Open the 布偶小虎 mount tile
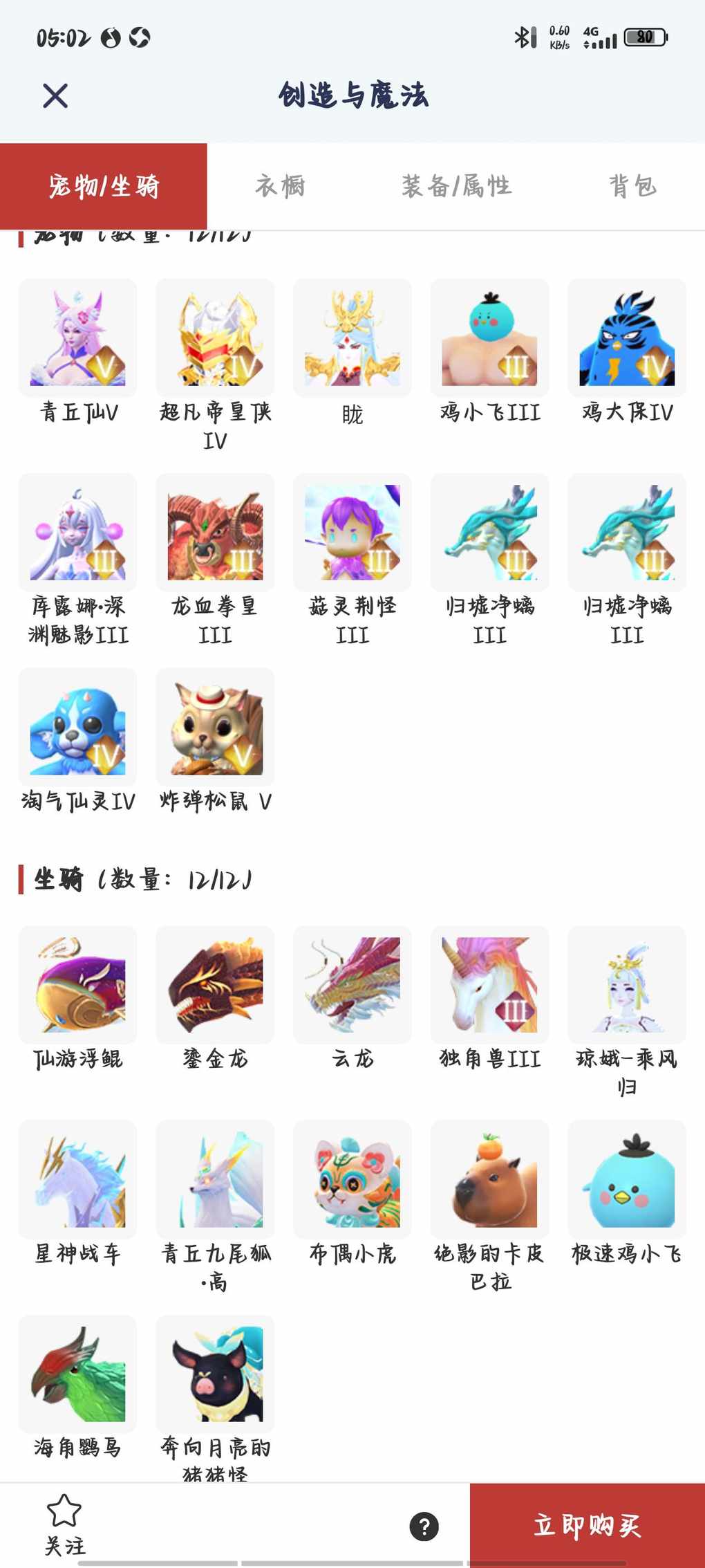The image size is (705, 1568). point(352,1179)
